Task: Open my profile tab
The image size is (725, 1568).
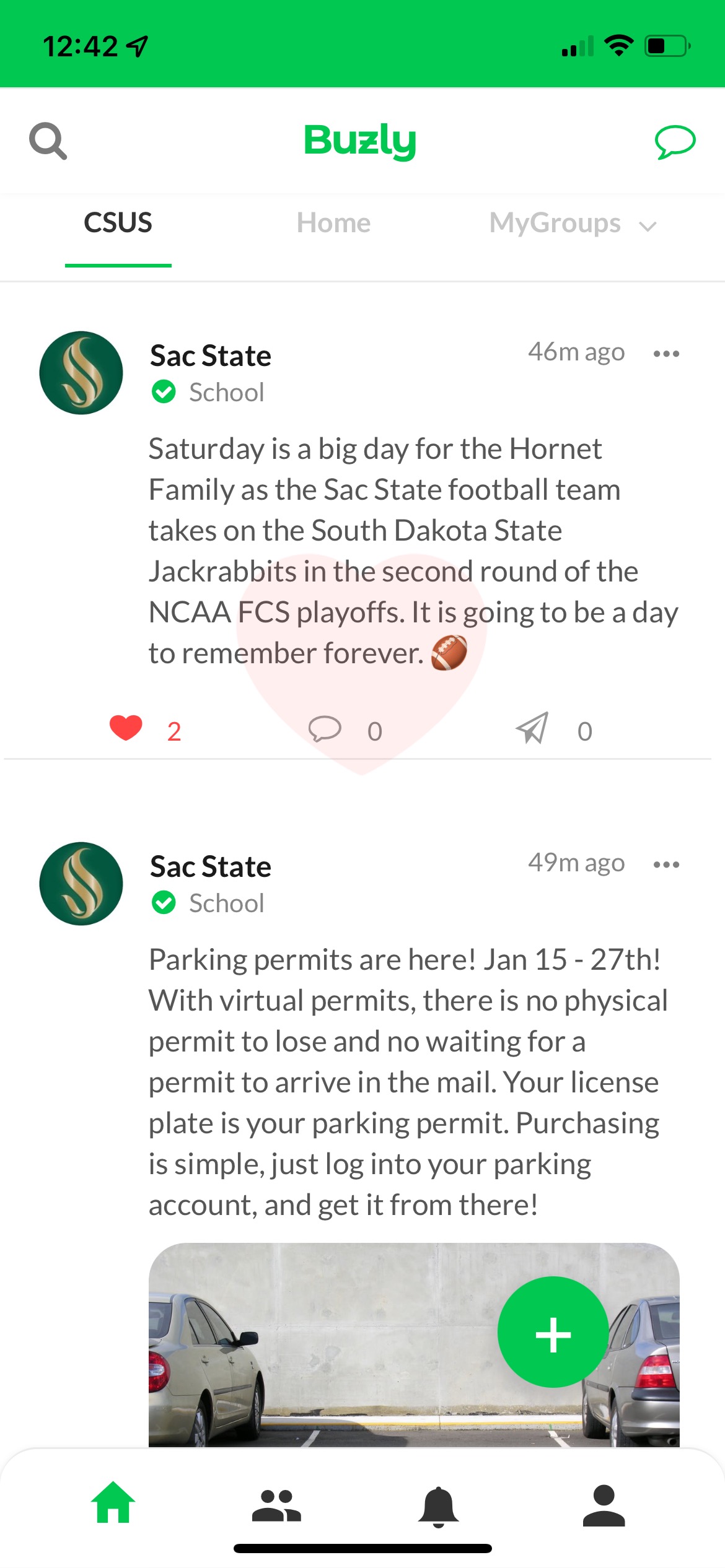Action: click(604, 1505)
